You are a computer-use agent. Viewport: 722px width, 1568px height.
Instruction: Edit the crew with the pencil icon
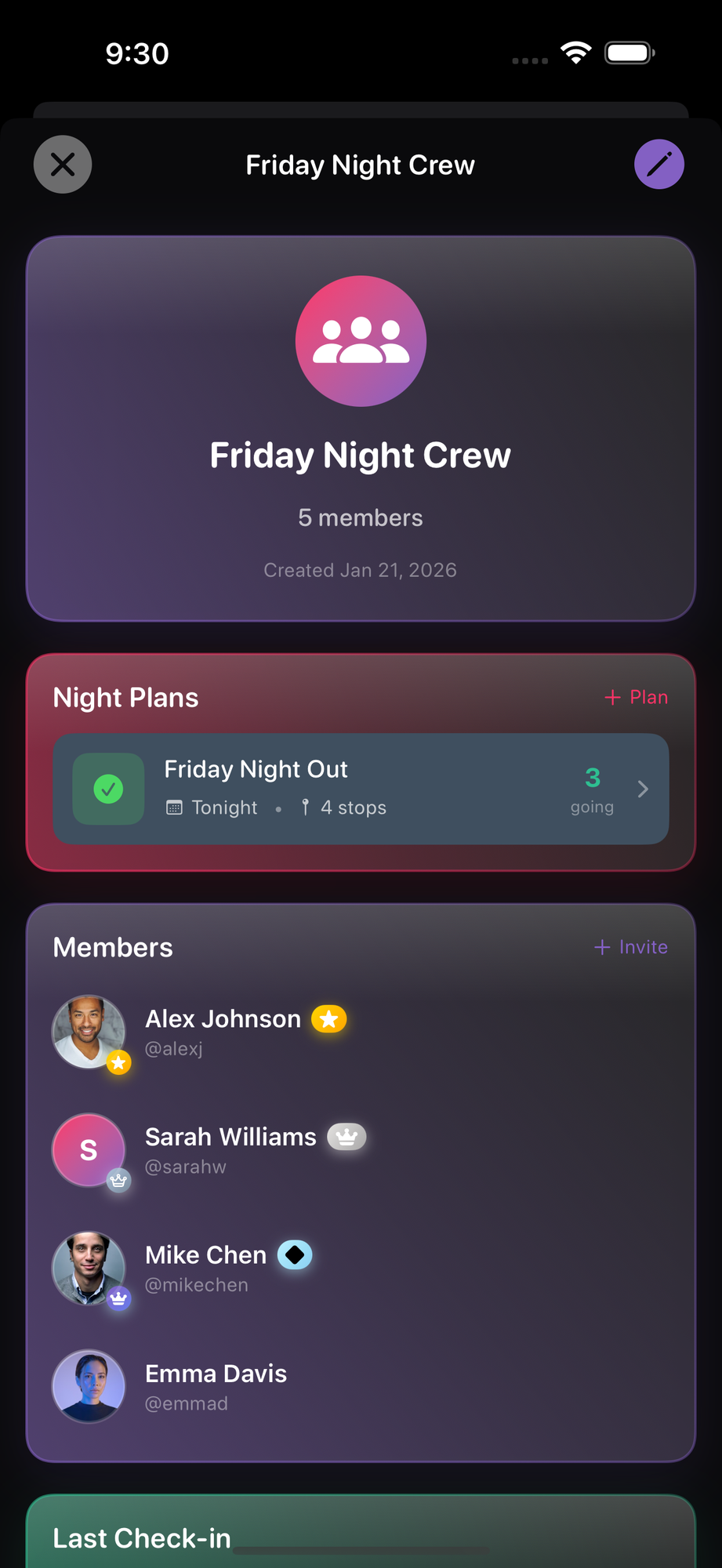pos(659,165)
